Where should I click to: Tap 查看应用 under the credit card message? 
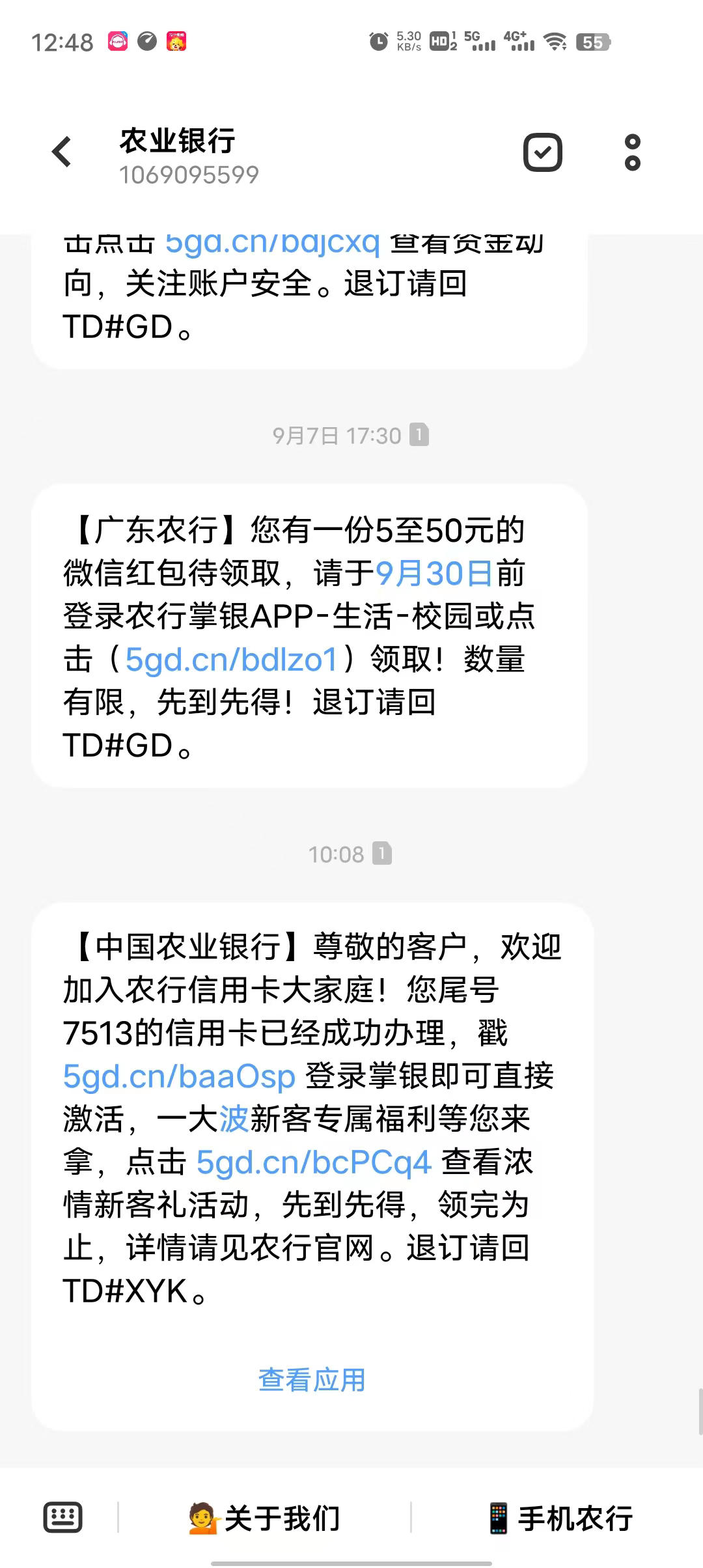tap(312, 1379)
